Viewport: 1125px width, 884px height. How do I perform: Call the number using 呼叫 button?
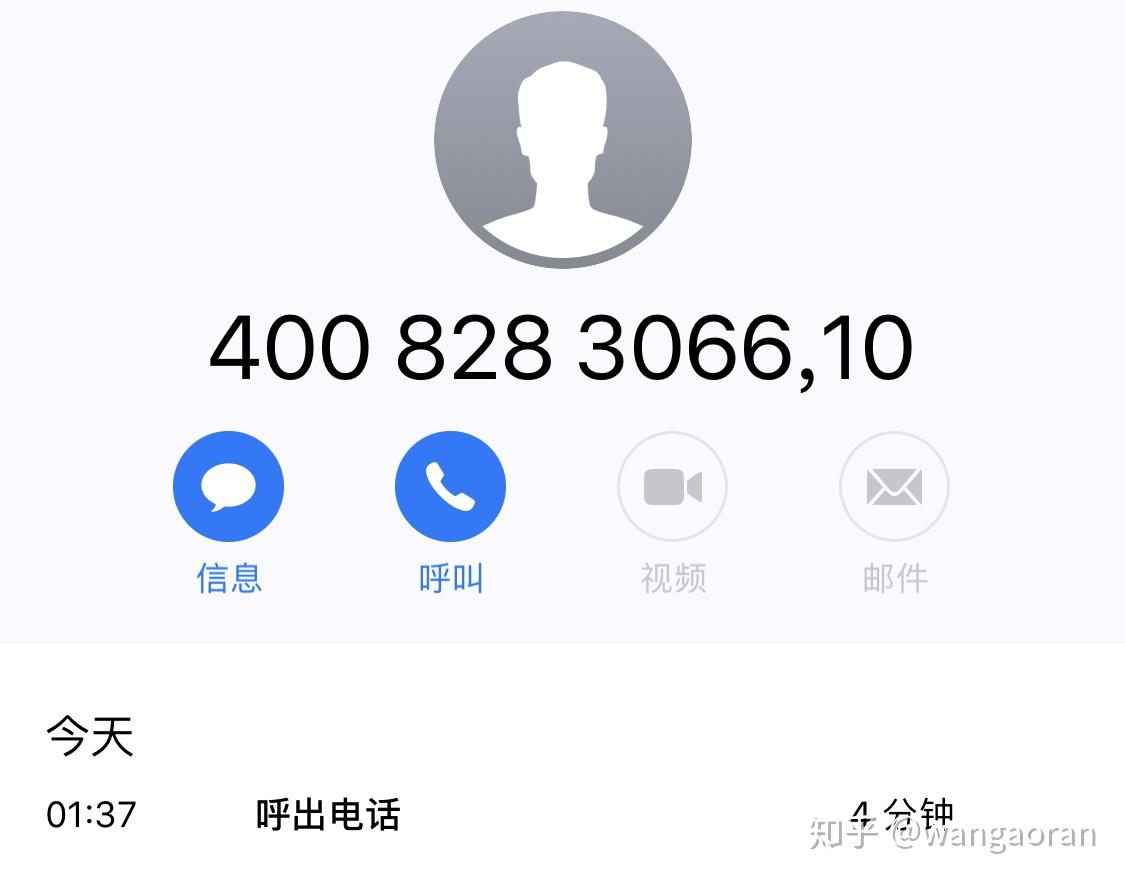450,487
